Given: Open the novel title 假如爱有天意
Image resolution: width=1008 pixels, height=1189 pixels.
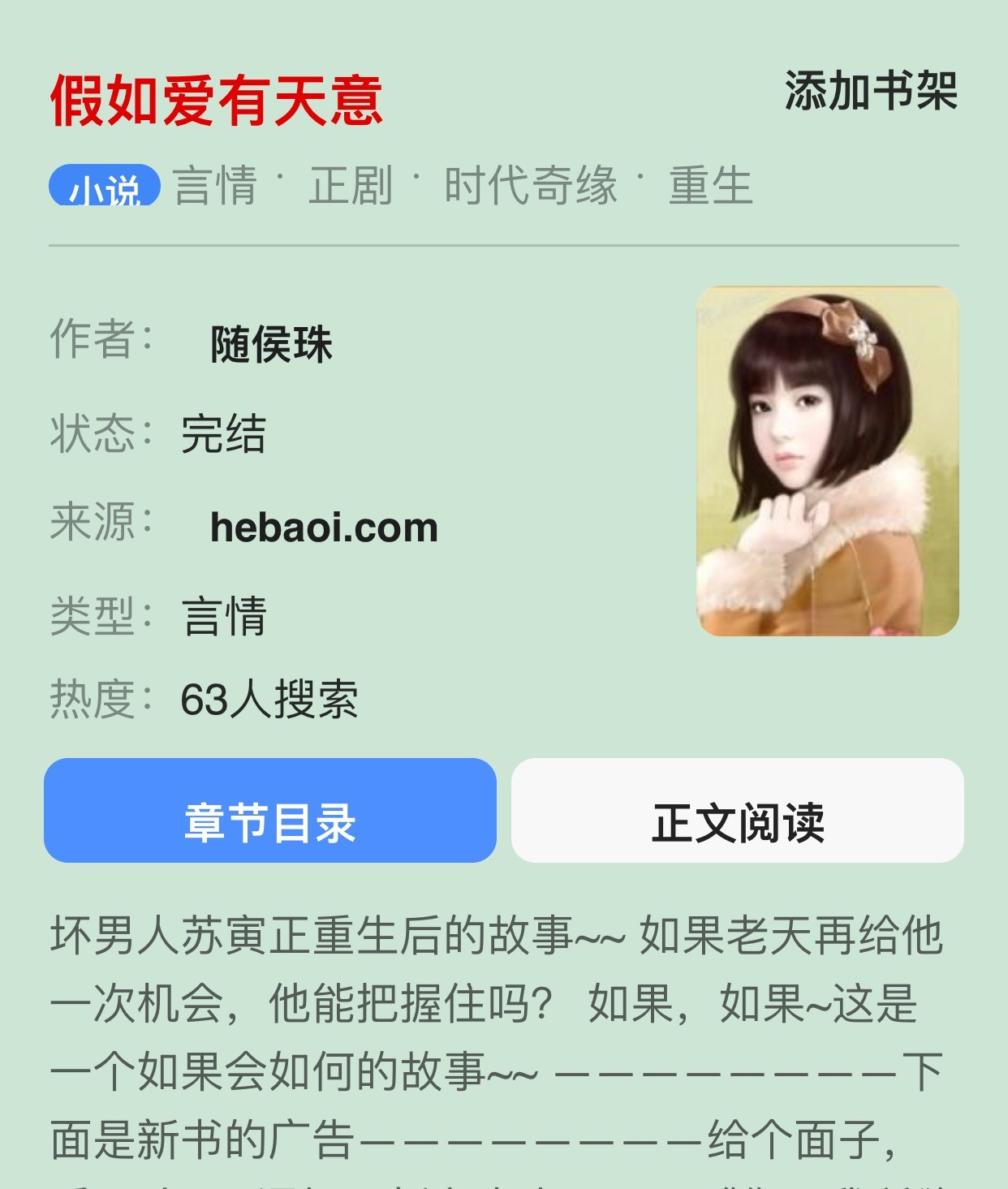Looking at the screenshot, I should pyautogui.click(x=216, y=101).
